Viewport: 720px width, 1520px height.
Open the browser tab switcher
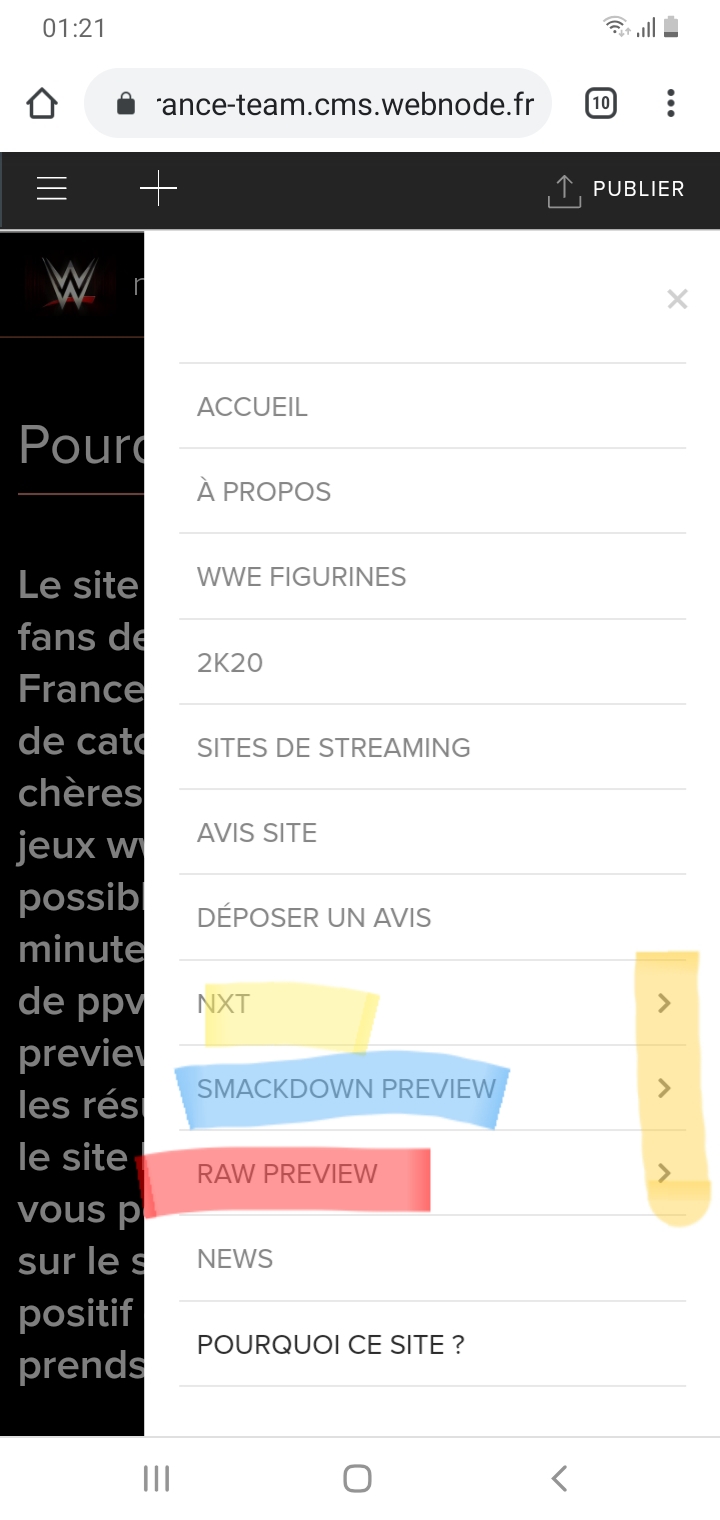click(601, 103)
